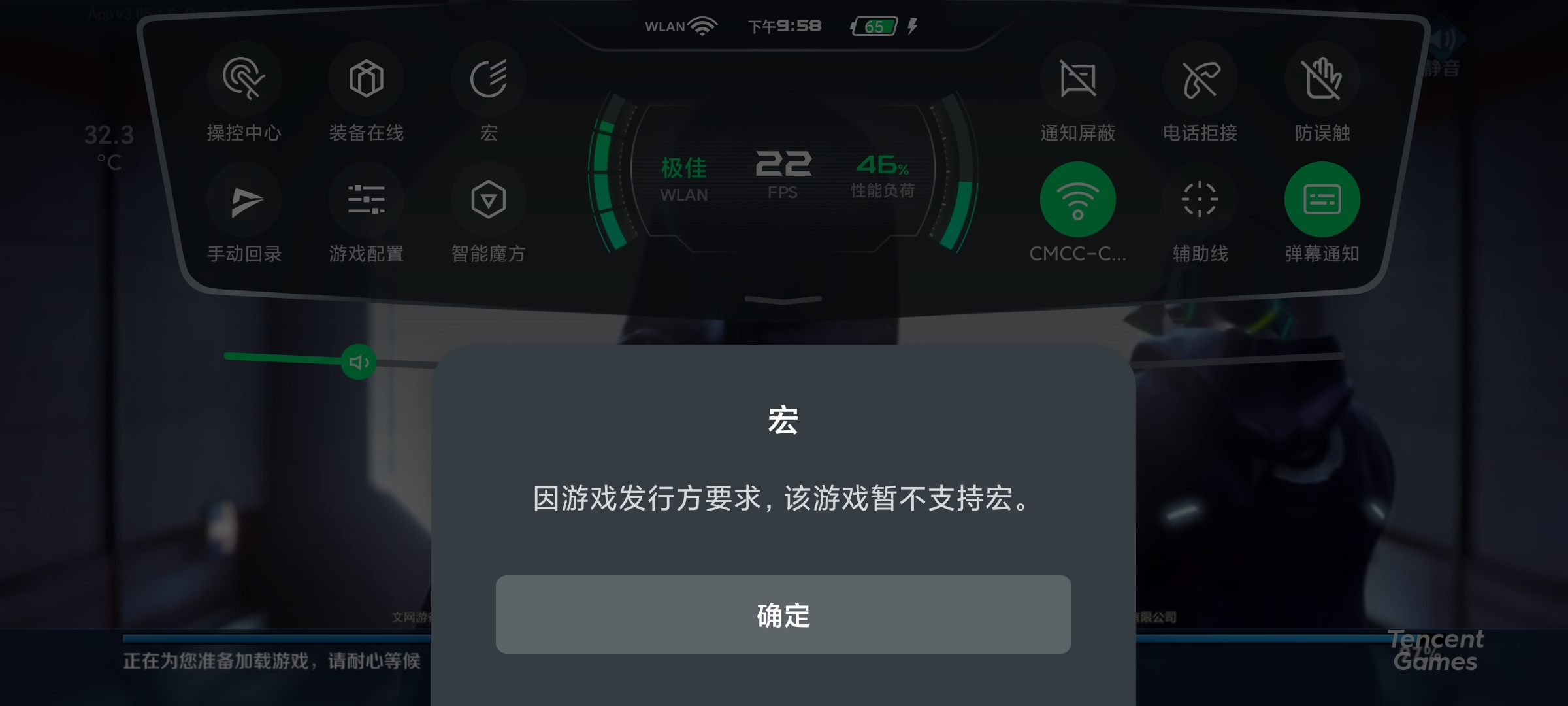Enable 电话拒接 call rejection
The image size is (1568, 706).
point(1200,80)
